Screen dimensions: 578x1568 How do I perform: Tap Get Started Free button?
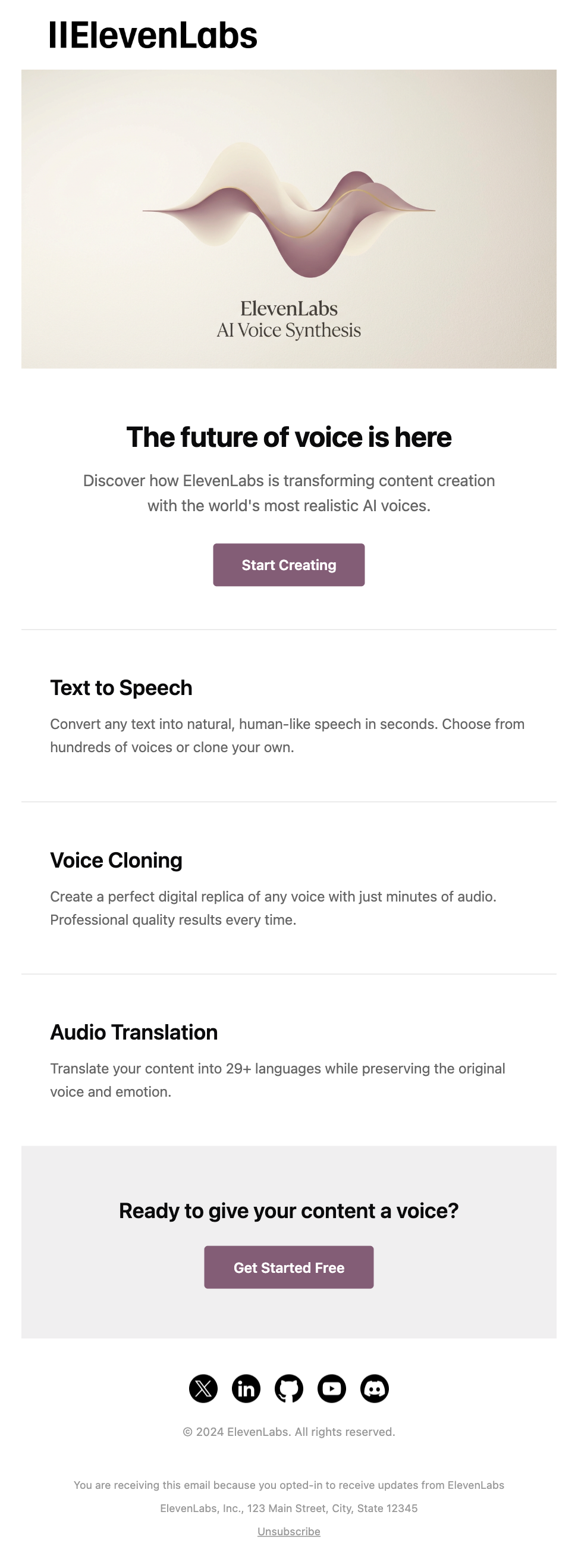point(288,1267)
